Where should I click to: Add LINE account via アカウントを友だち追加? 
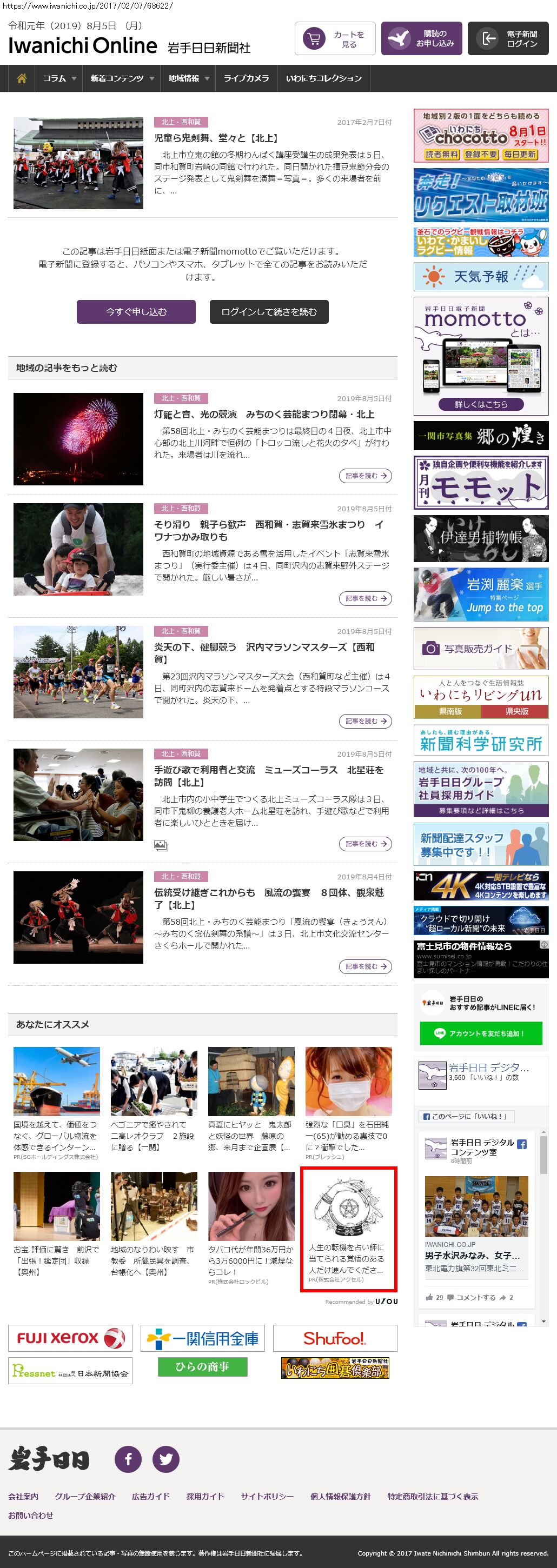(480, 1033)
